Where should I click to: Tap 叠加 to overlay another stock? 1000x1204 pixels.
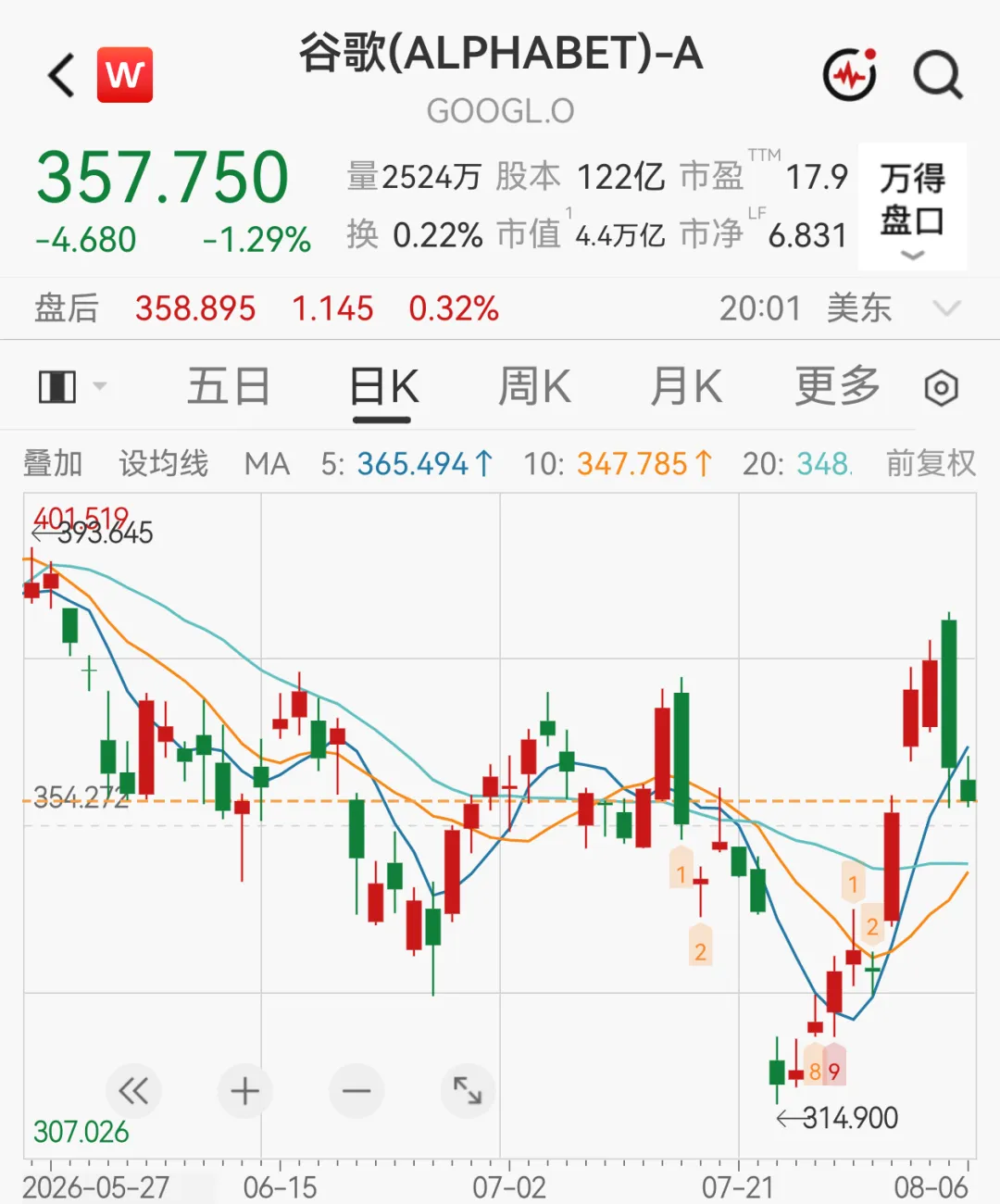point(53,463)
